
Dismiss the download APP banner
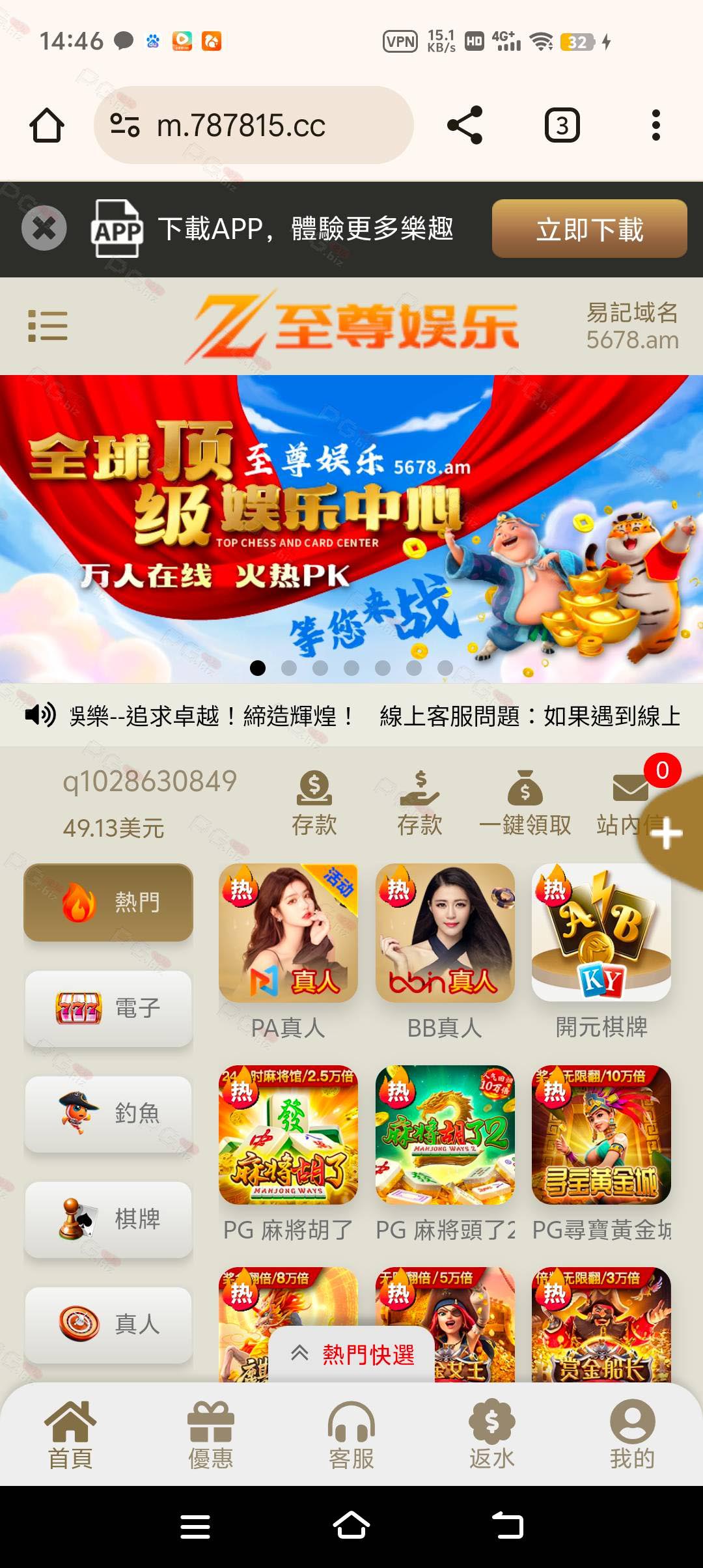click(44, 228)
